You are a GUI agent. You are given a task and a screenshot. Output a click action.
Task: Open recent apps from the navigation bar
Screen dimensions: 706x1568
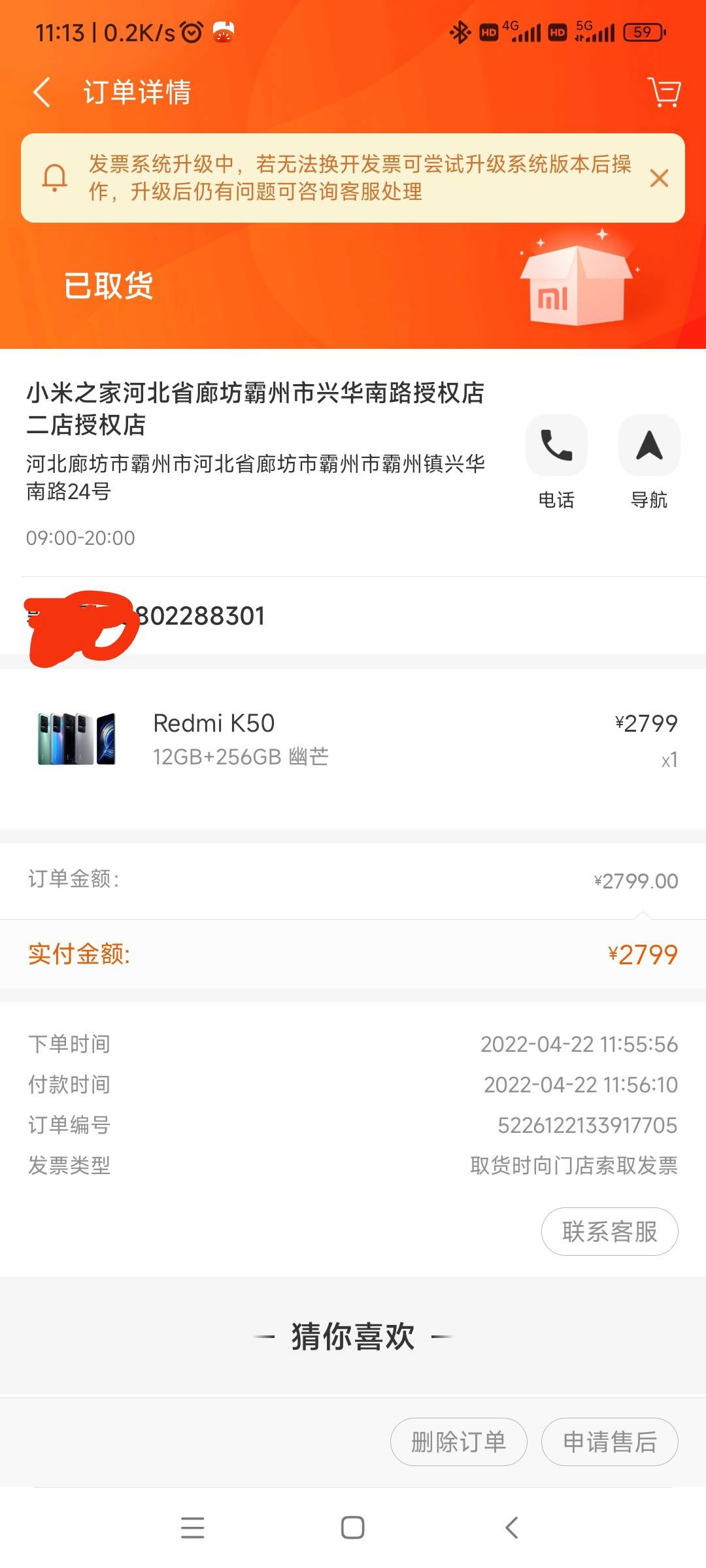(192, 1527)
